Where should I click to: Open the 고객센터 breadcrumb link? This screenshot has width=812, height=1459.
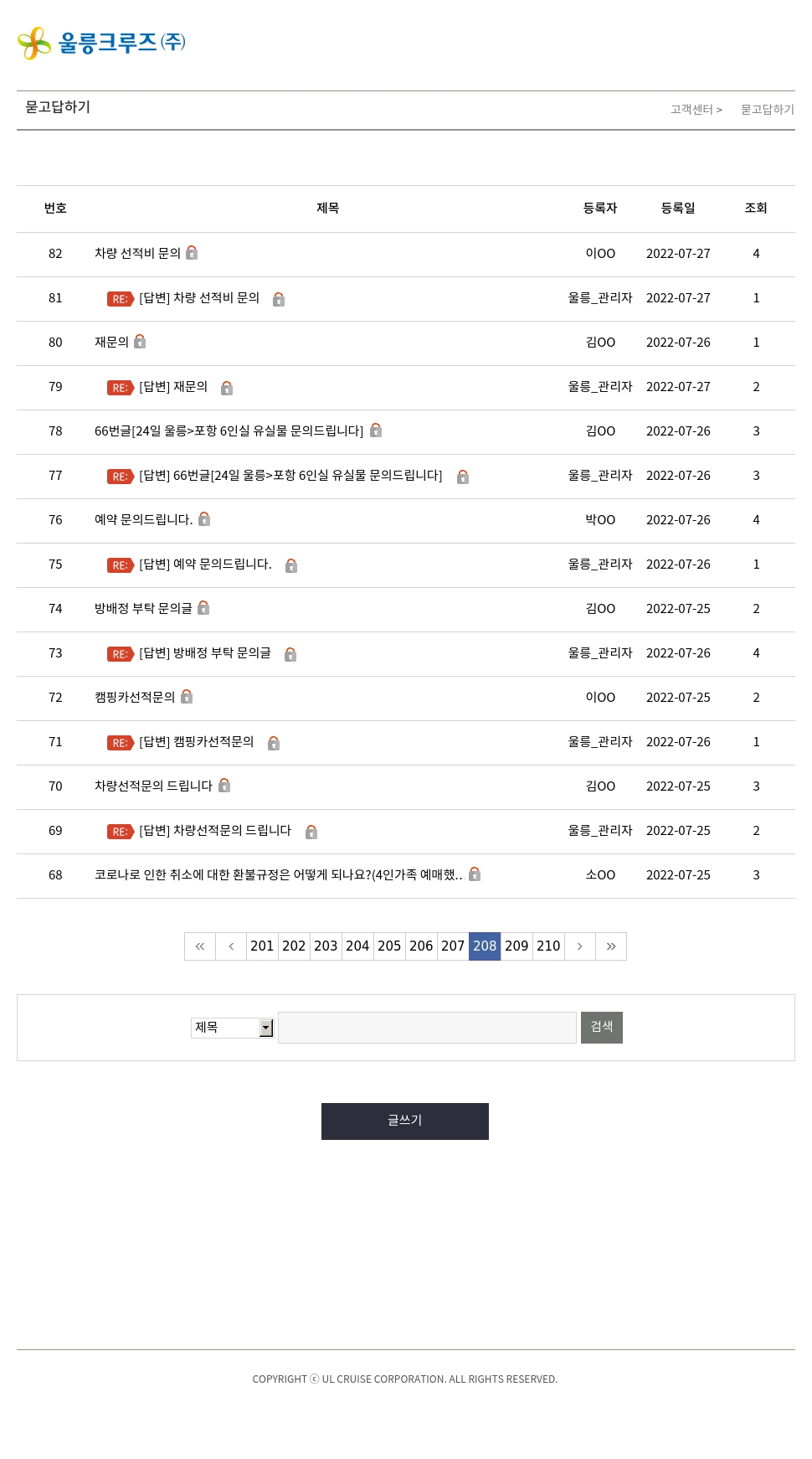pyautogui.click(x=692, y=110)
